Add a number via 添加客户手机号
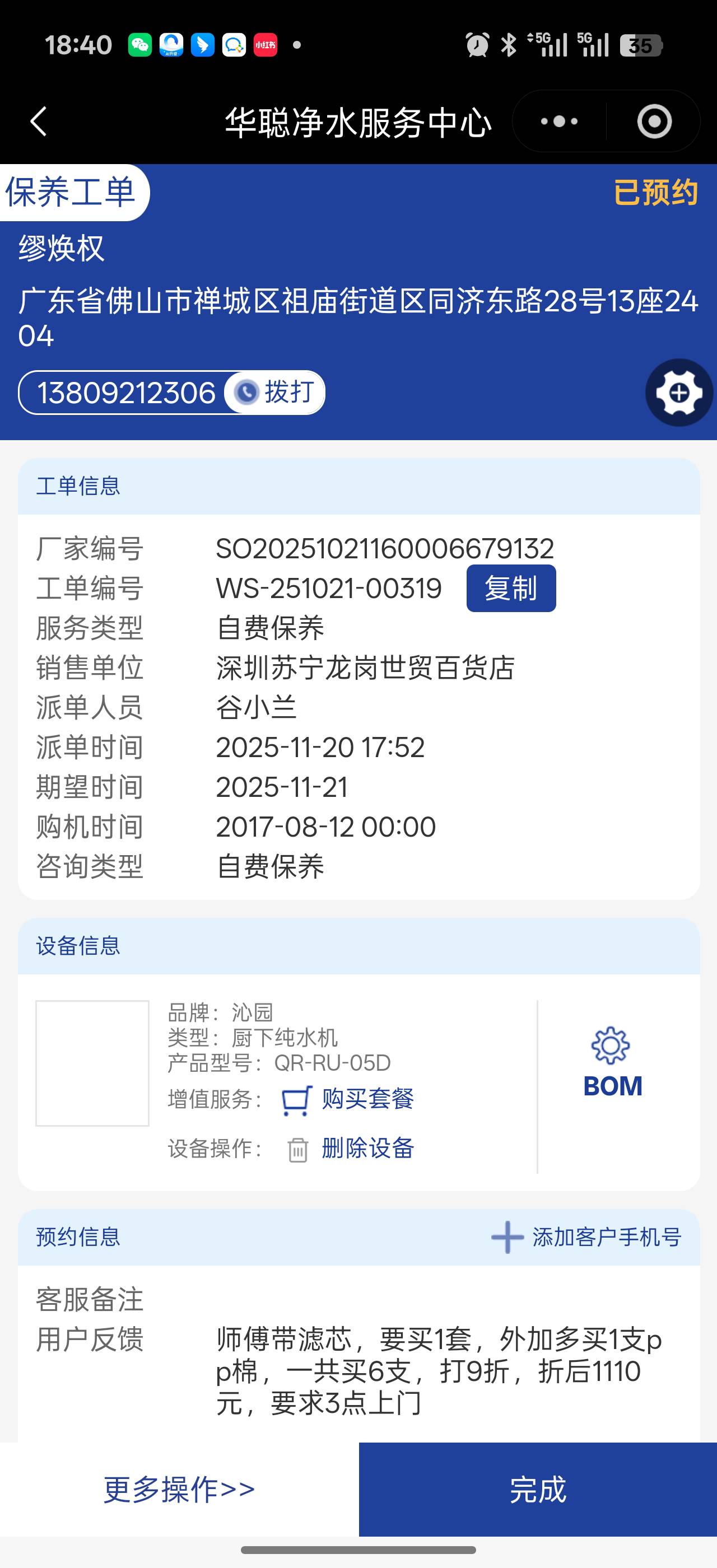The width and height of the screenshot is (717, 1568). [586, 1237]
